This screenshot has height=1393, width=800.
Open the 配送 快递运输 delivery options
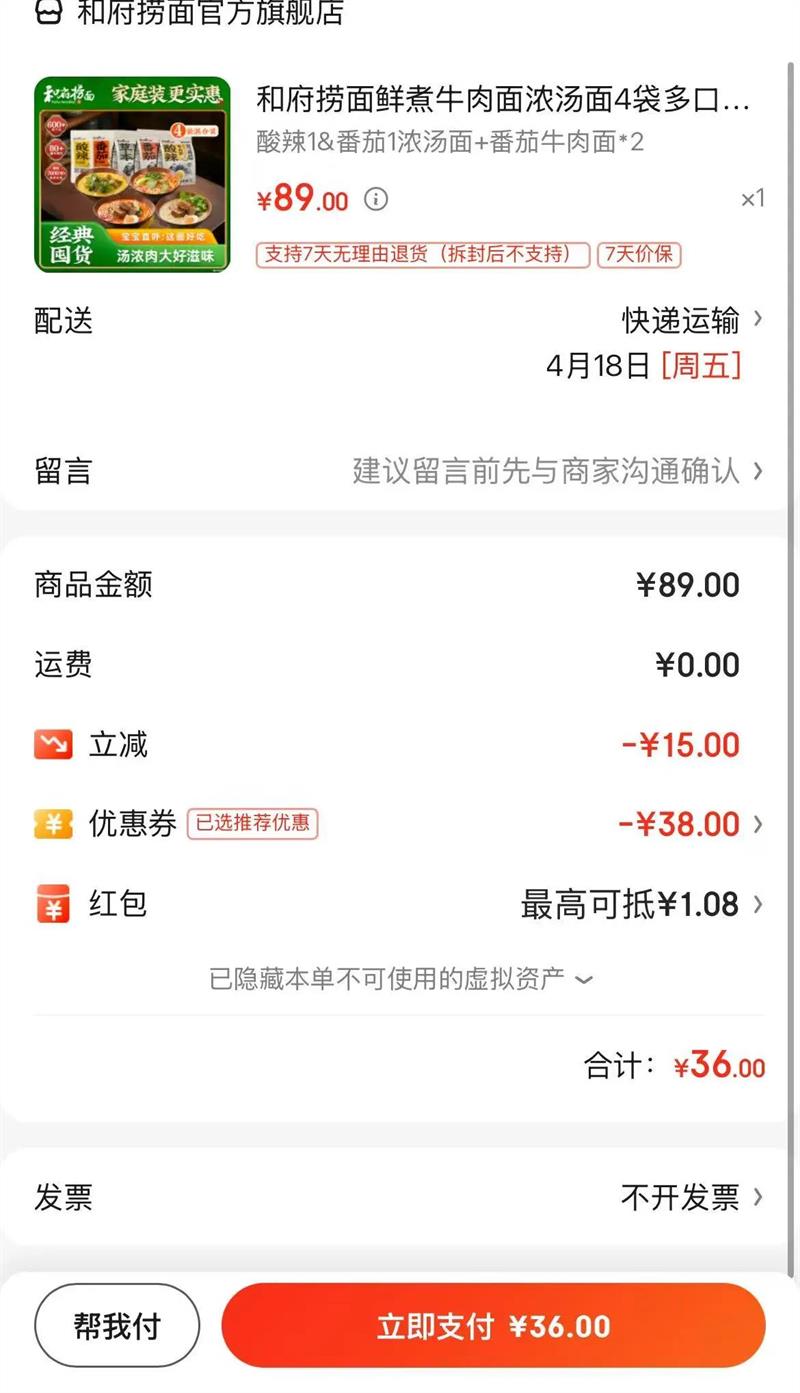[x=690, y=321]
